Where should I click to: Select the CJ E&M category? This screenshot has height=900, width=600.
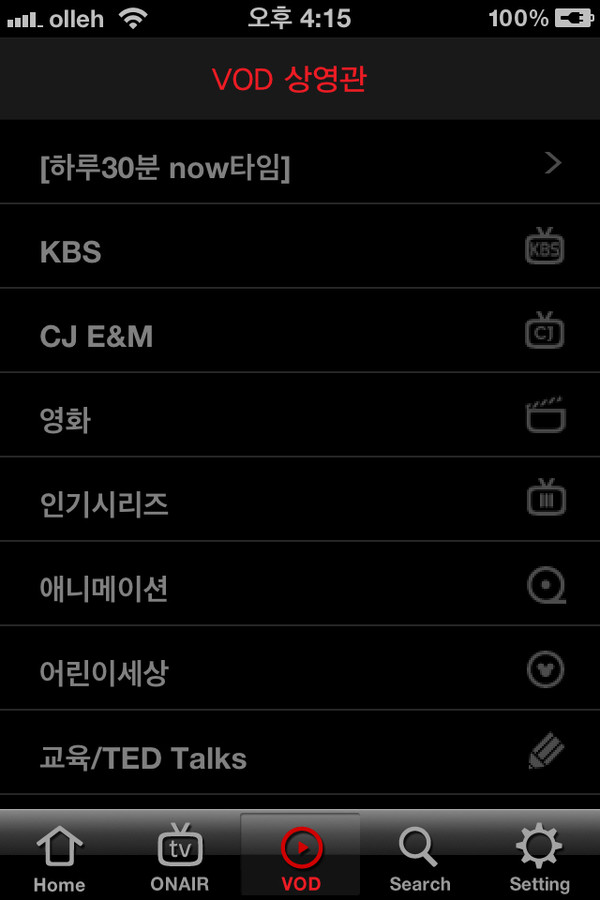[x=300, y=332]
